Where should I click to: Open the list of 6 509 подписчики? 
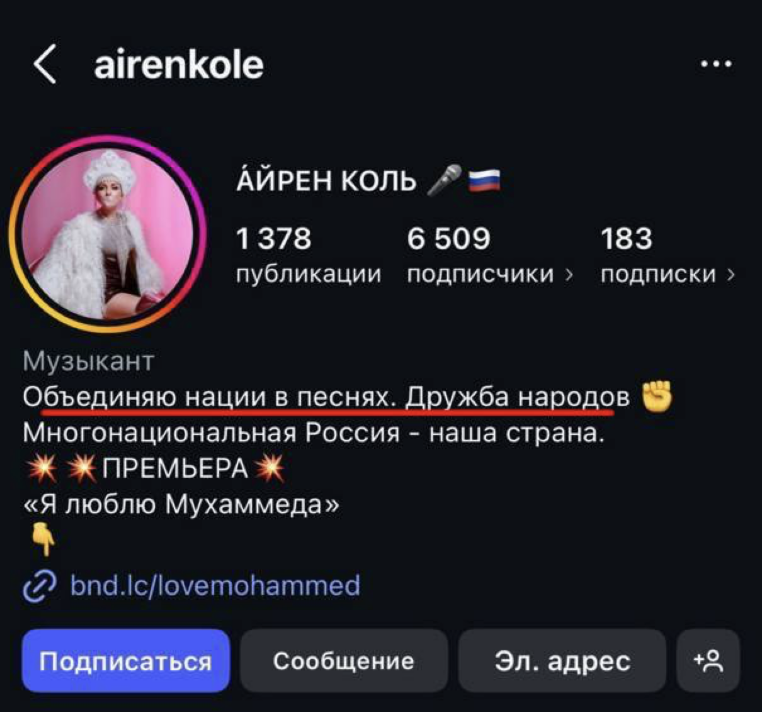(x=488, y=255)
